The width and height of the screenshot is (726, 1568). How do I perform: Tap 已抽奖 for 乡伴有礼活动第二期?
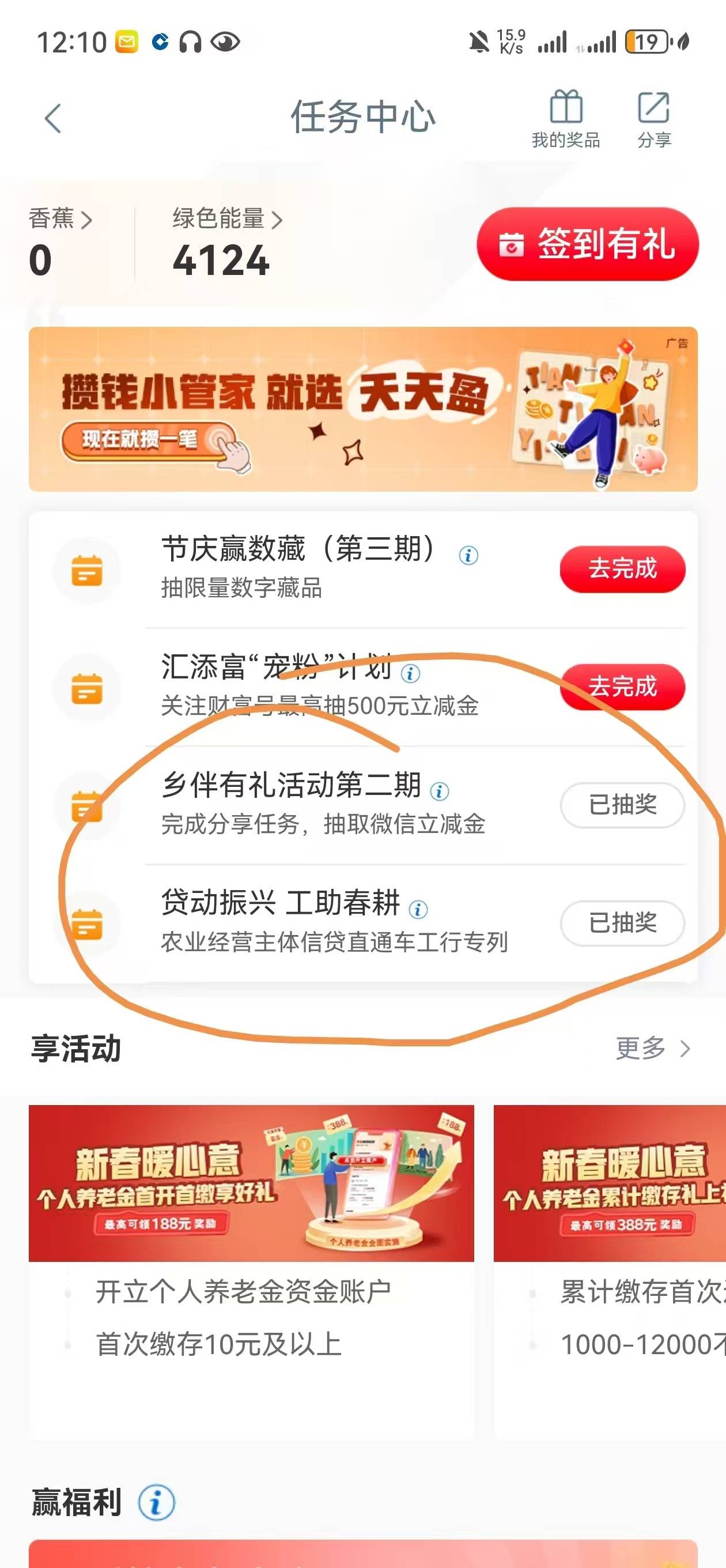click(x=622, y=805)
